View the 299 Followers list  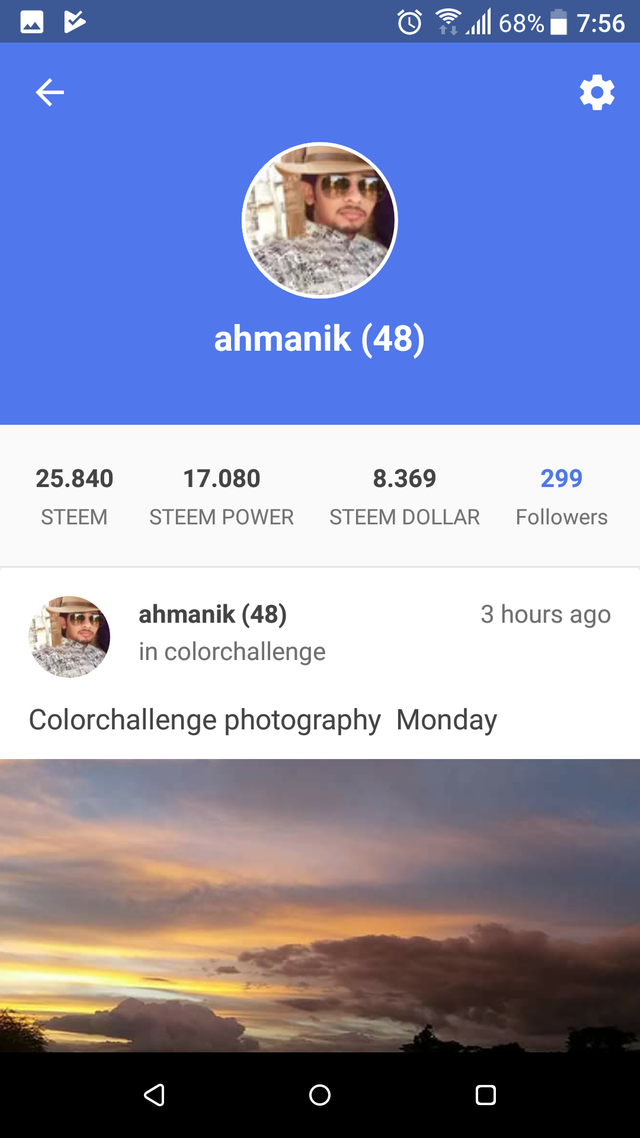(561, 496)
